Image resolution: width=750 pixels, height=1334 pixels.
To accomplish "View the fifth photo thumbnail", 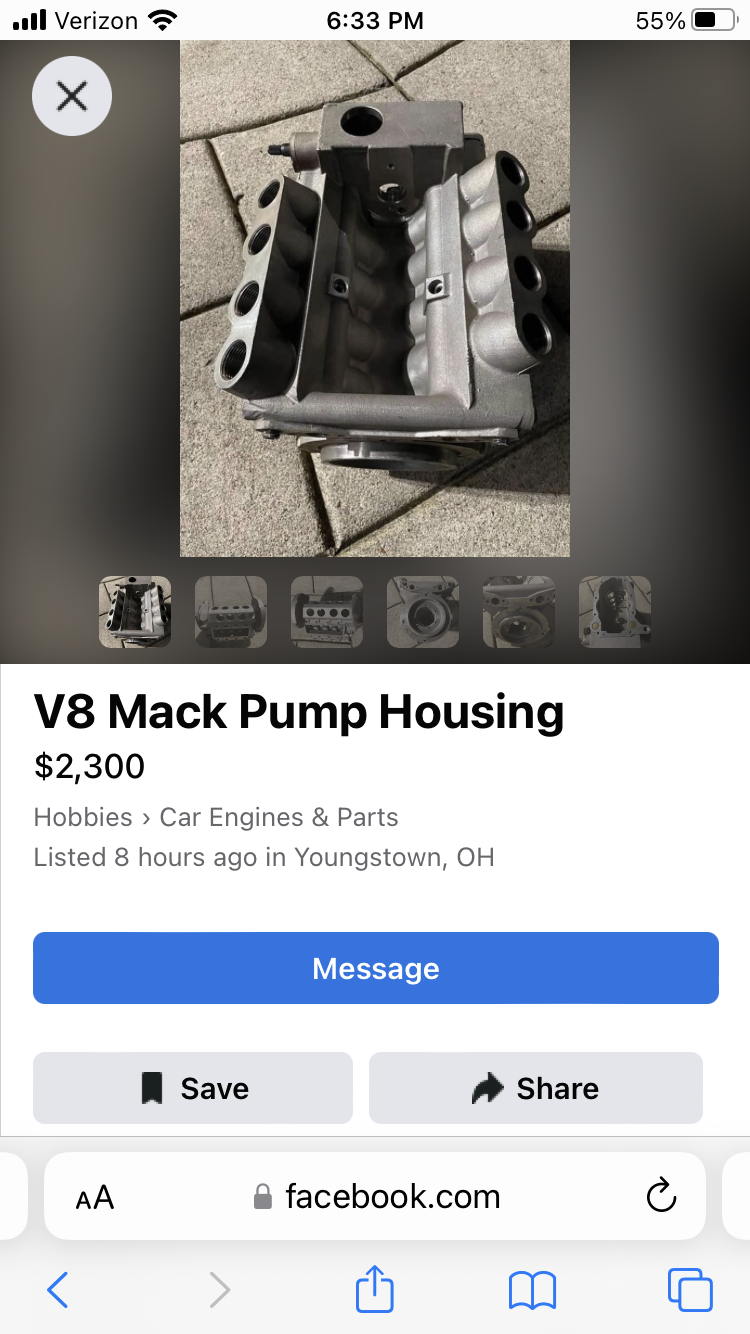I will pyautogui.click(x=519, y=612).
